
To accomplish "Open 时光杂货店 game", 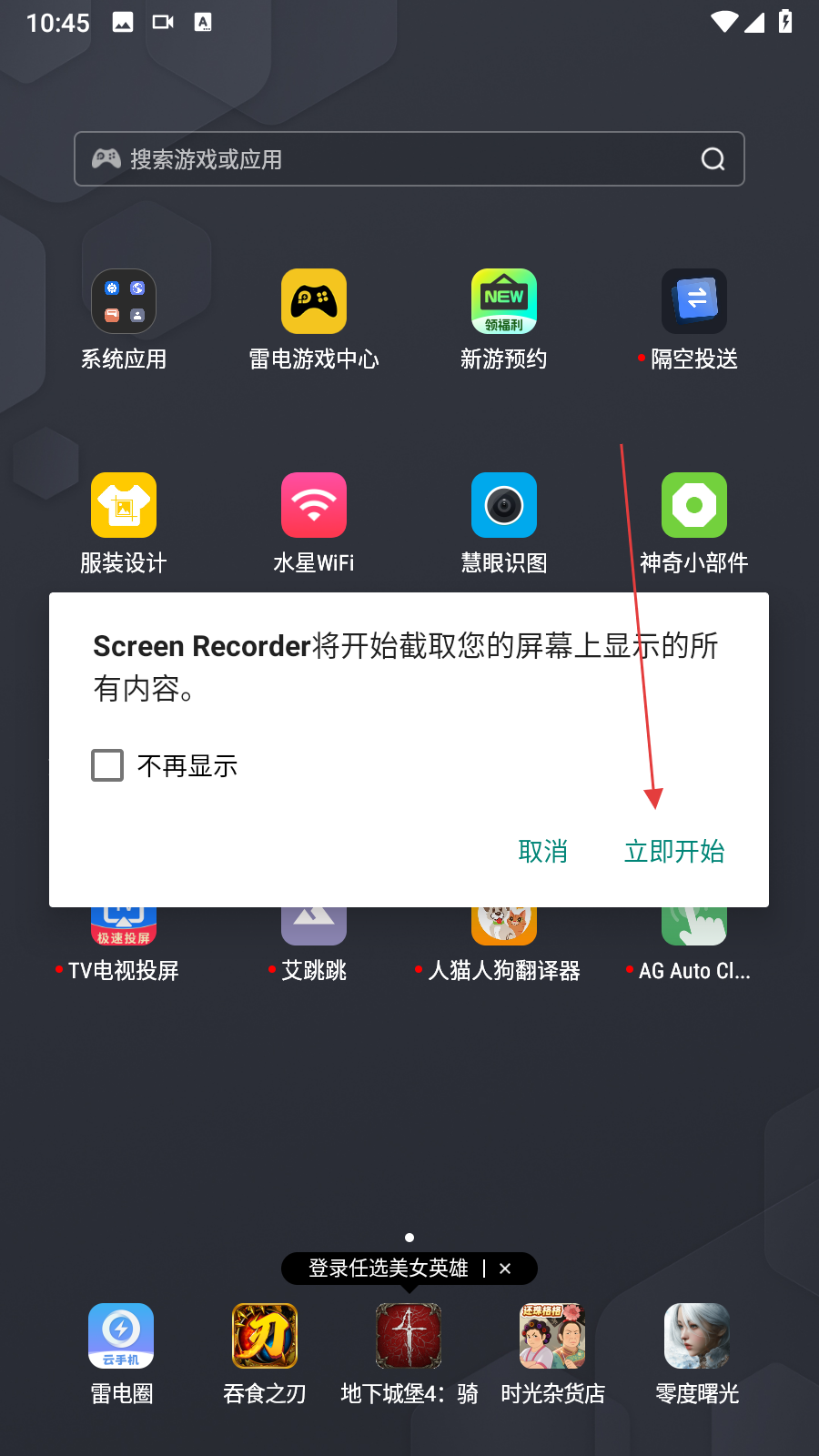I will click(552, 1336).
